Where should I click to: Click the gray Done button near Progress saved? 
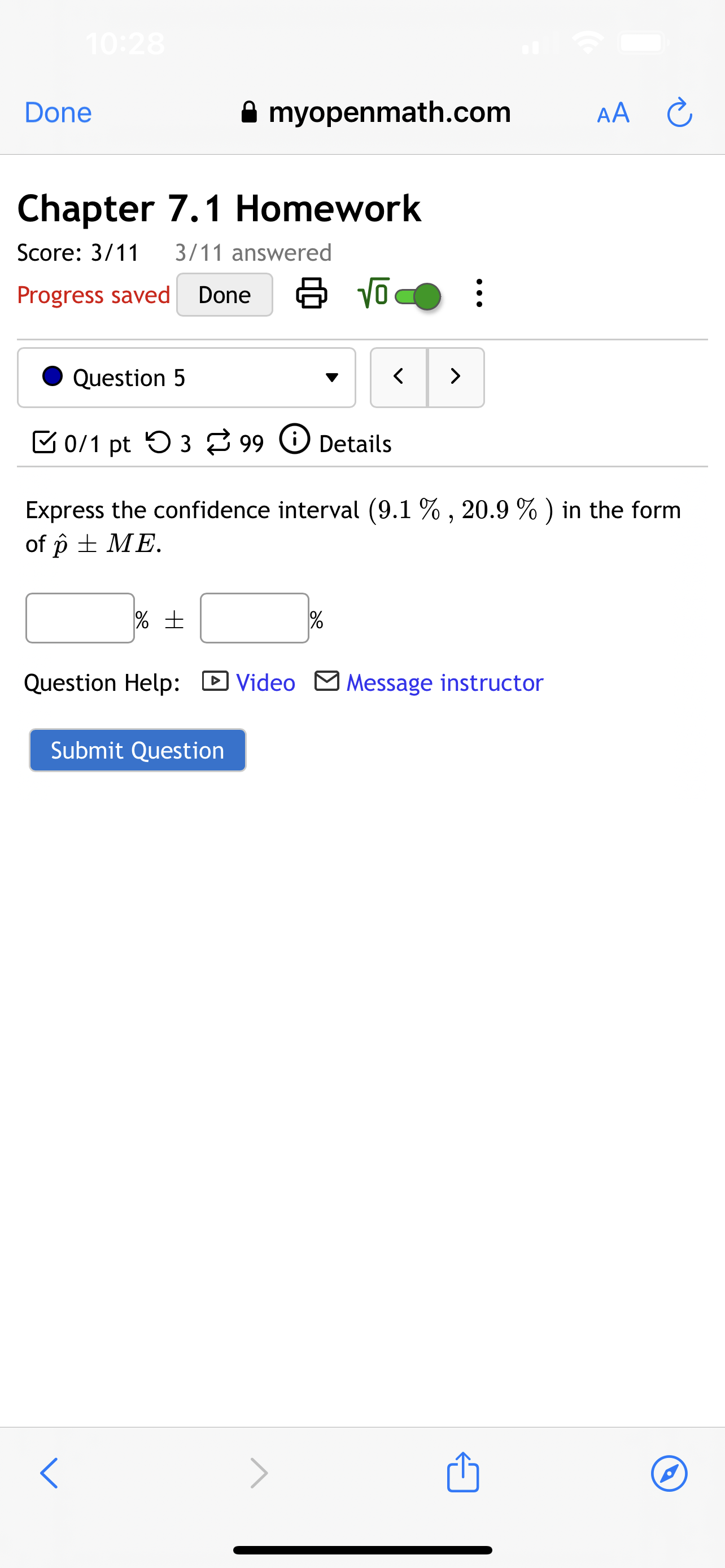click(x=224, y=294)
